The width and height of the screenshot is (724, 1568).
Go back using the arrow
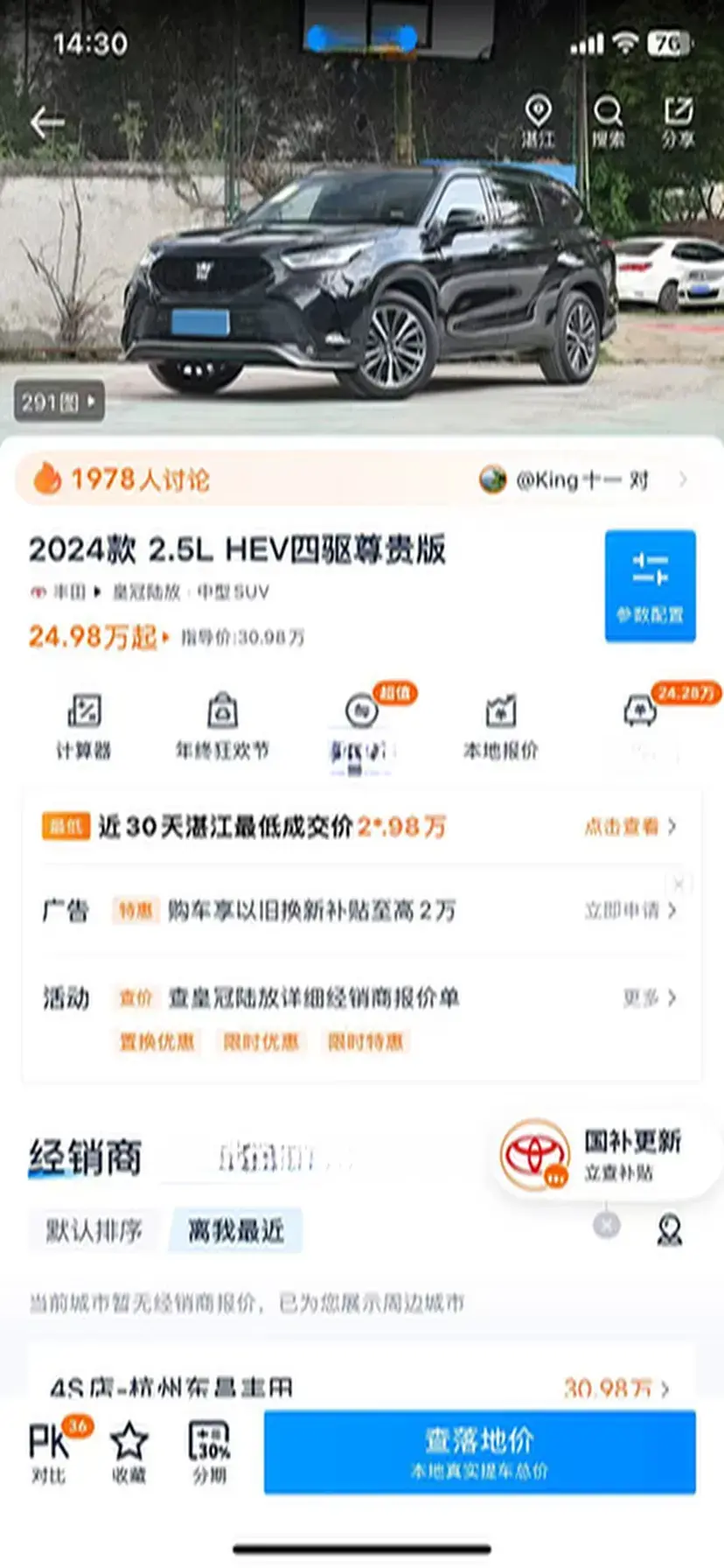click(x=47, y=122)
